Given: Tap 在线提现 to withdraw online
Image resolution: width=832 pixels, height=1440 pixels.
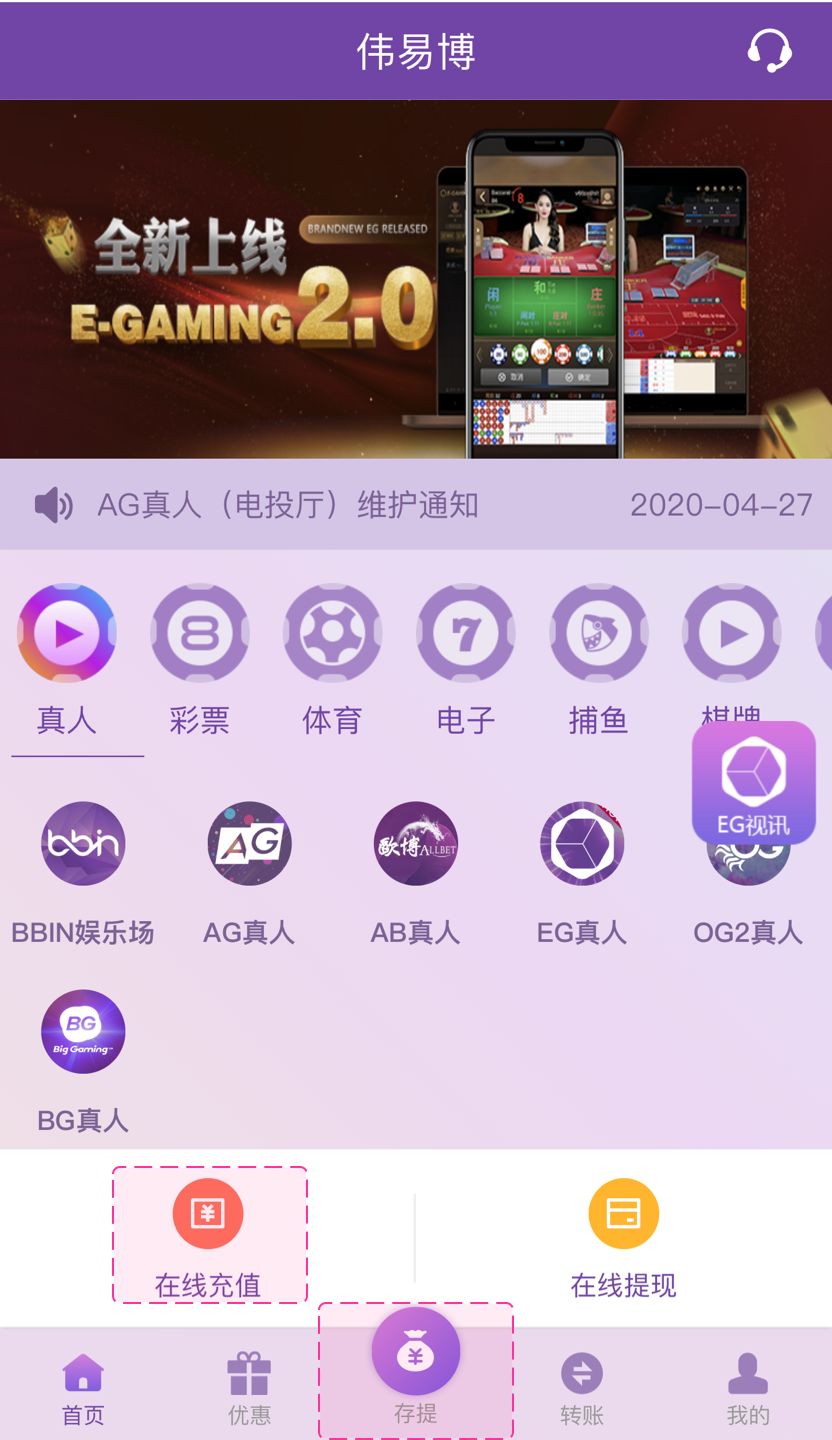Looking at the screenshot, I should pos(623,1236).
